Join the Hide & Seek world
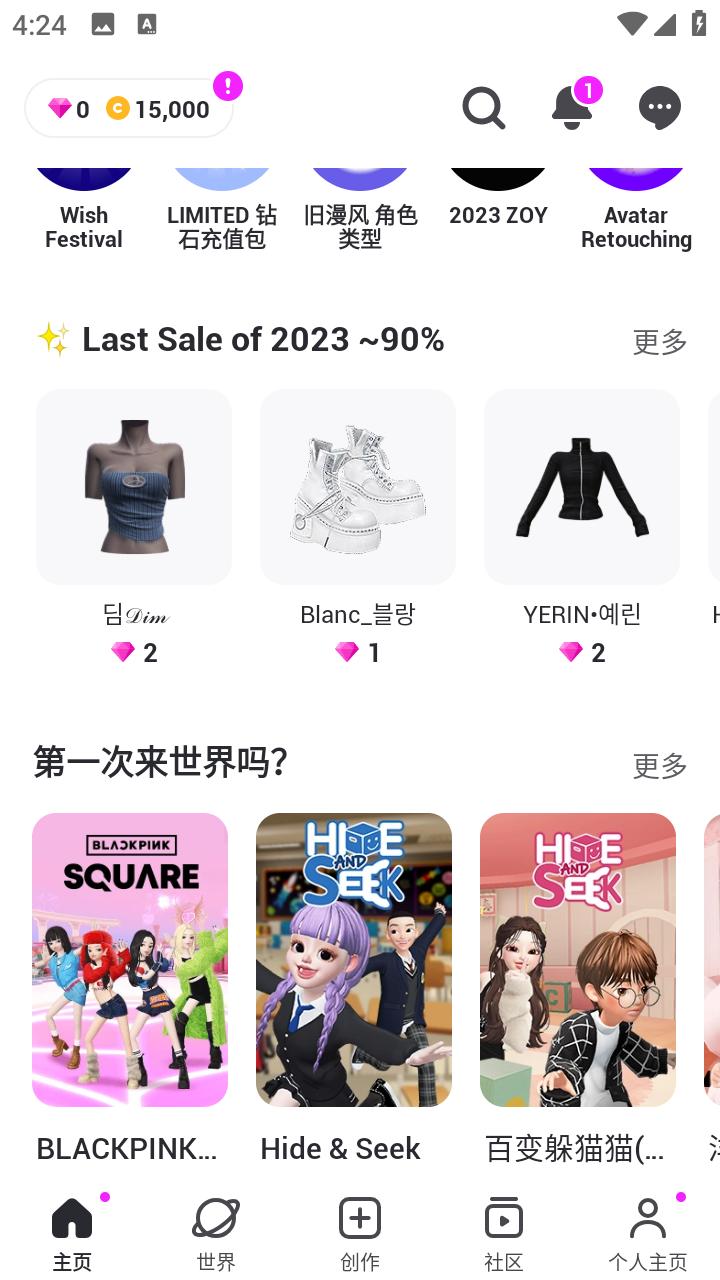 (x=353, y=959)
